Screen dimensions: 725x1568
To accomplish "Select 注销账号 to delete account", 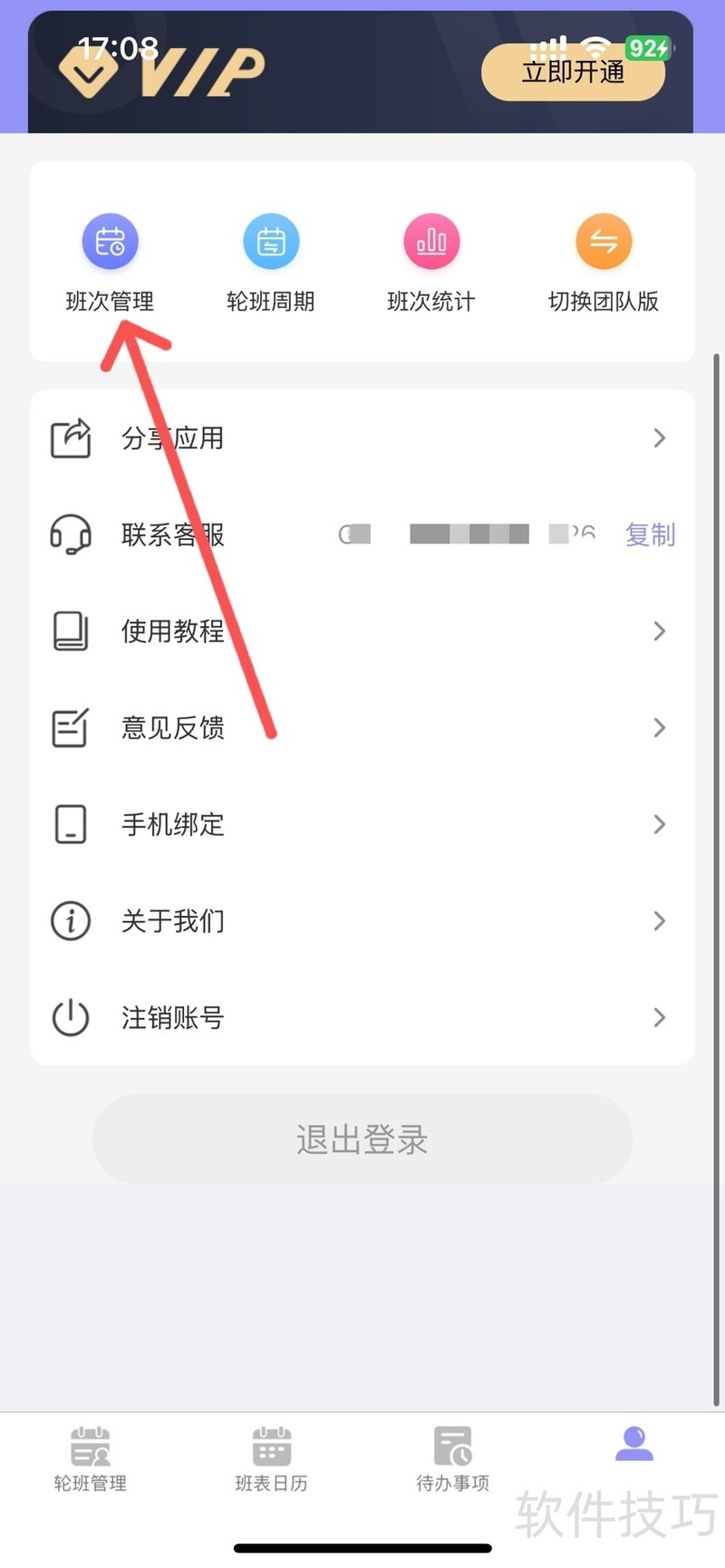I will pos(362,1017).
